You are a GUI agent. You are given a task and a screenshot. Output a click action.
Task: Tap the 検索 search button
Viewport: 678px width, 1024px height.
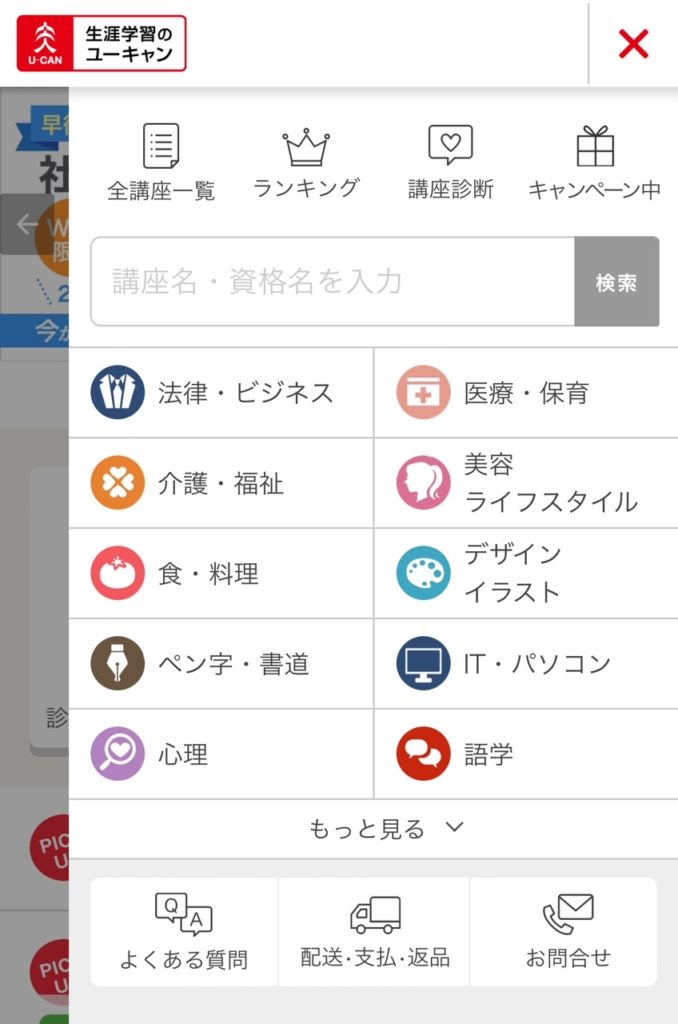coord(616,282)
